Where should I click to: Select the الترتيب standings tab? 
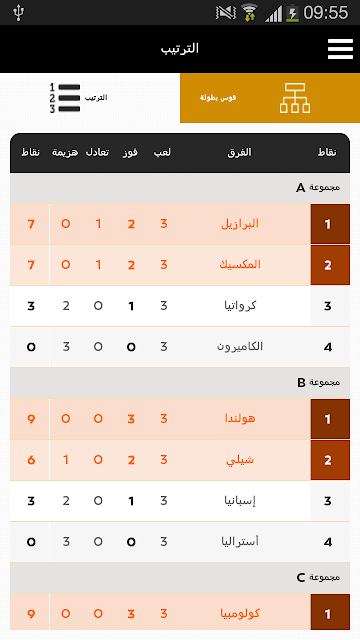pos(90,98)
